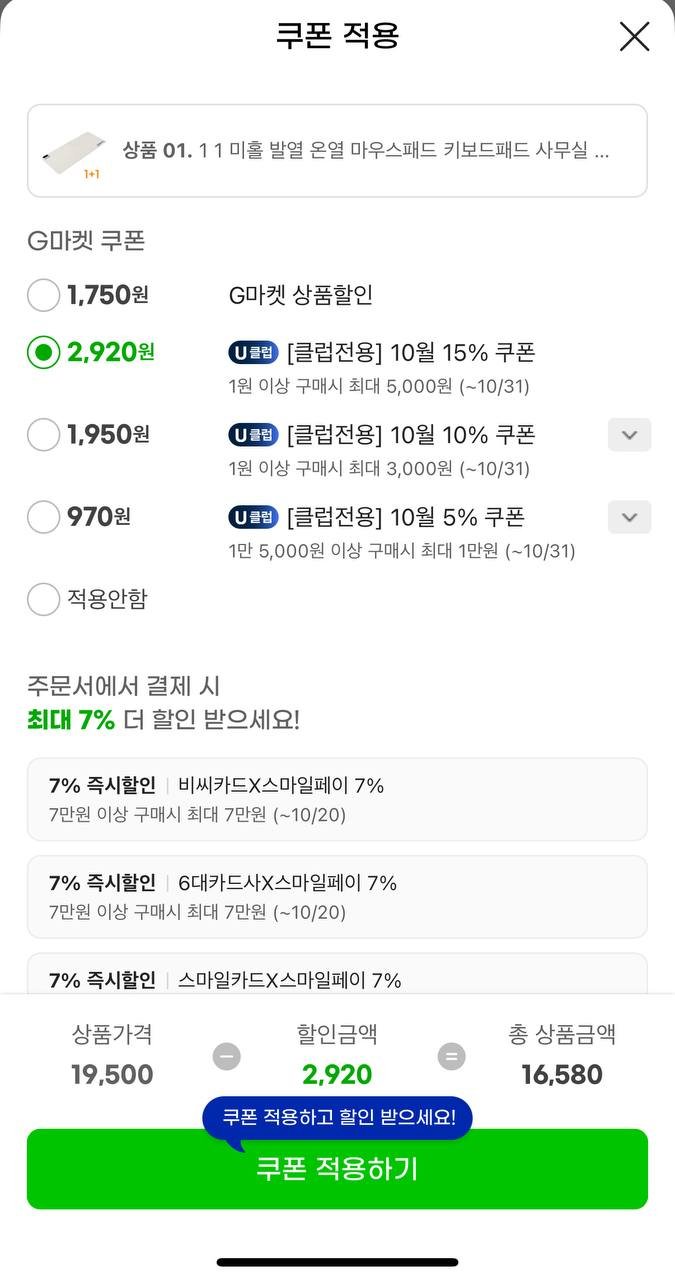Screen dimensions: 675x1280
Task: Choose the 1,950원 10월 10% coupon
Action: coord(44,435)
